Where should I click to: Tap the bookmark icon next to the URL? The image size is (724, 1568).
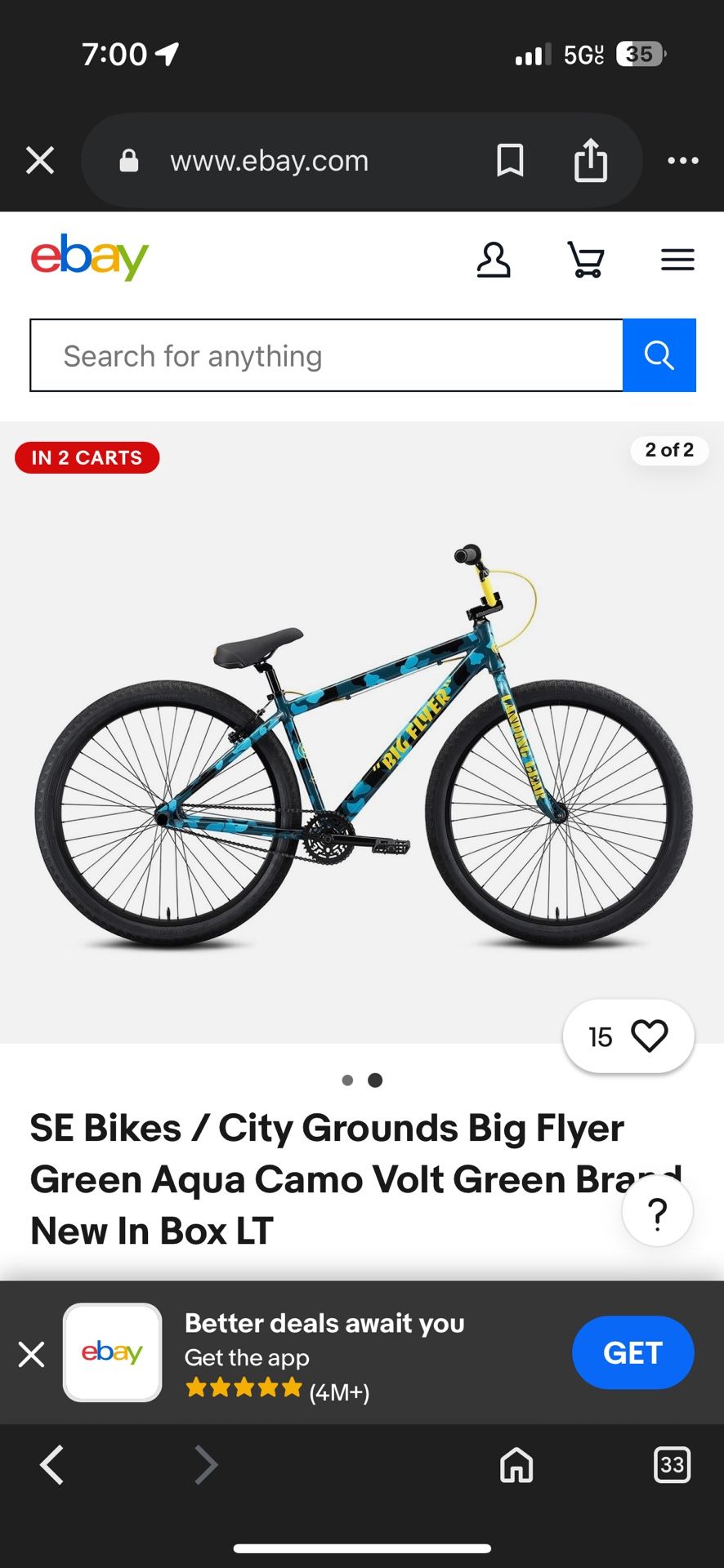(x=509, y=160)
